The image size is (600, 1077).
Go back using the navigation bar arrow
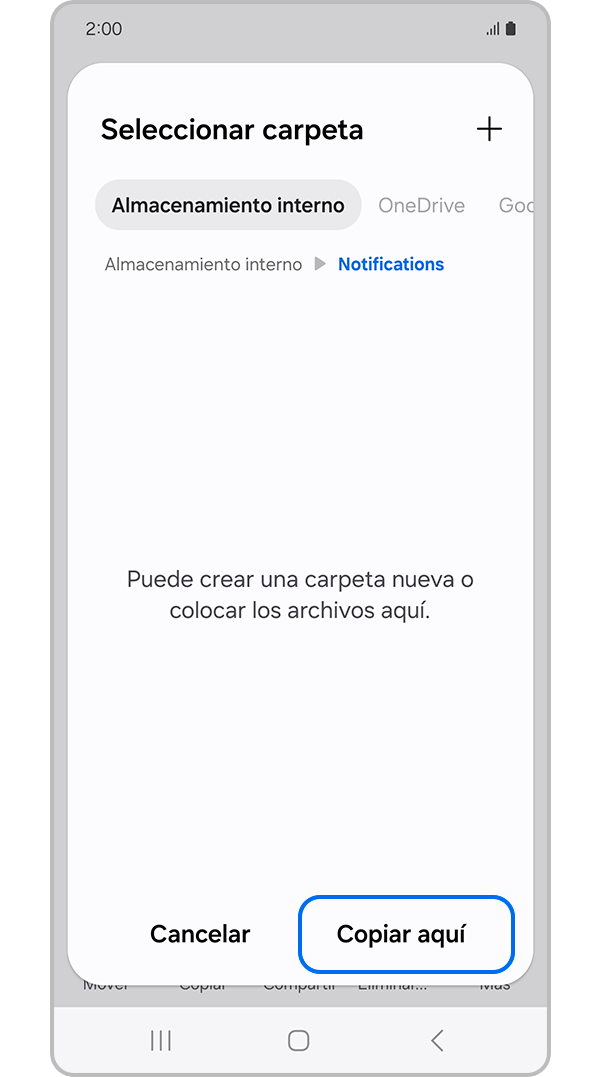(437, 1040)
